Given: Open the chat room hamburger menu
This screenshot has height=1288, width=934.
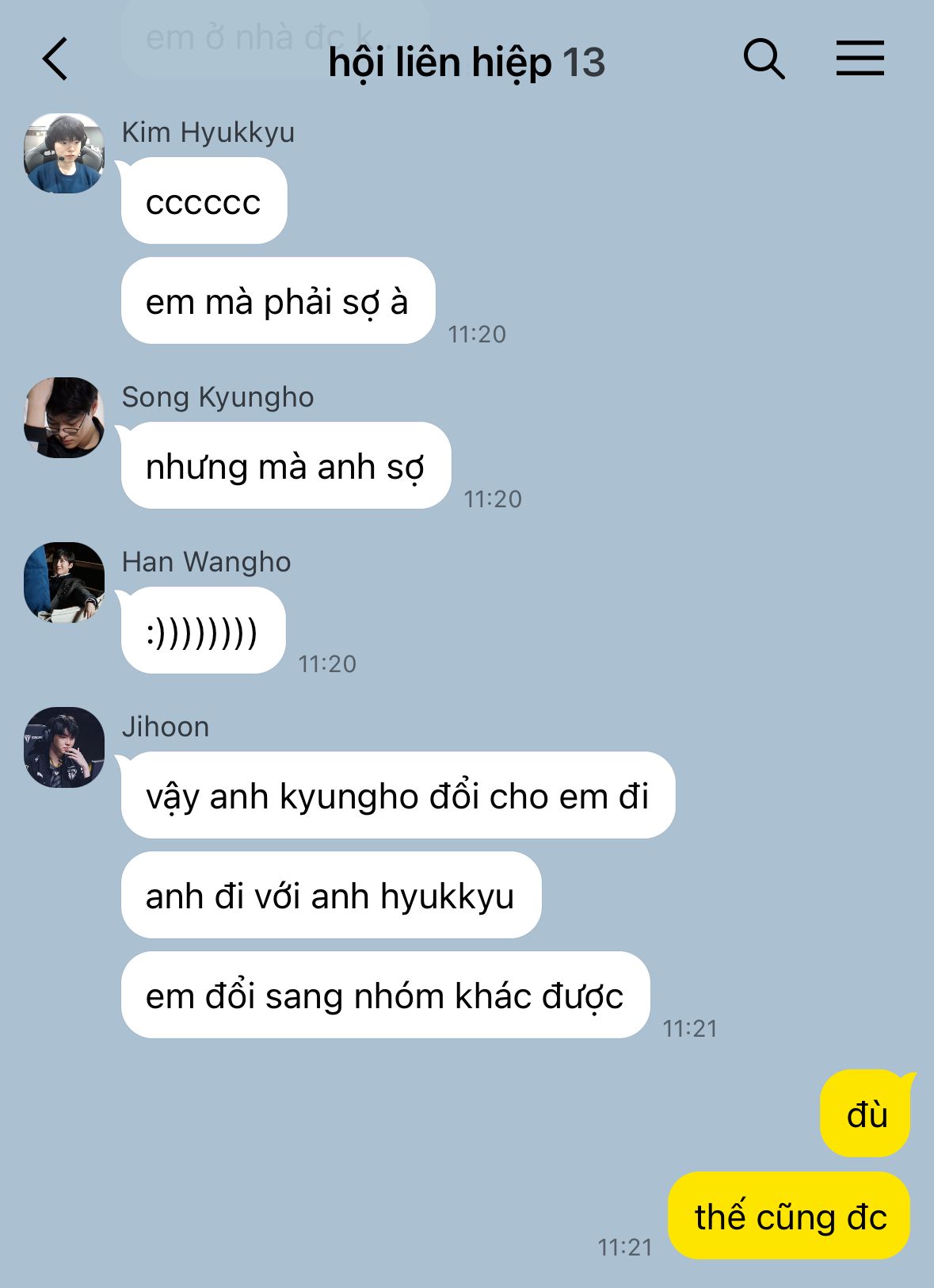Looking at the screenshot, I should pos(860,59).
